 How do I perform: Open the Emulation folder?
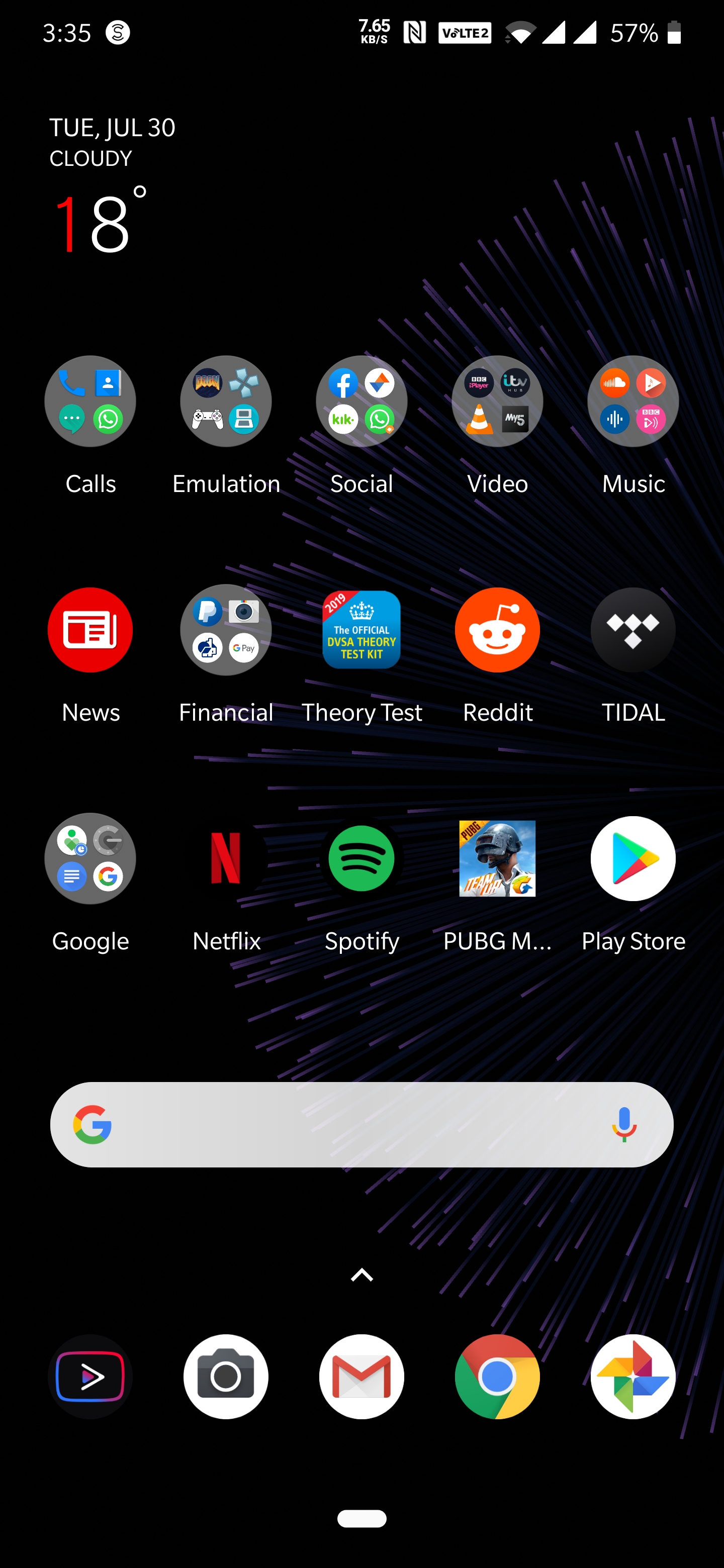coord(226,401)
